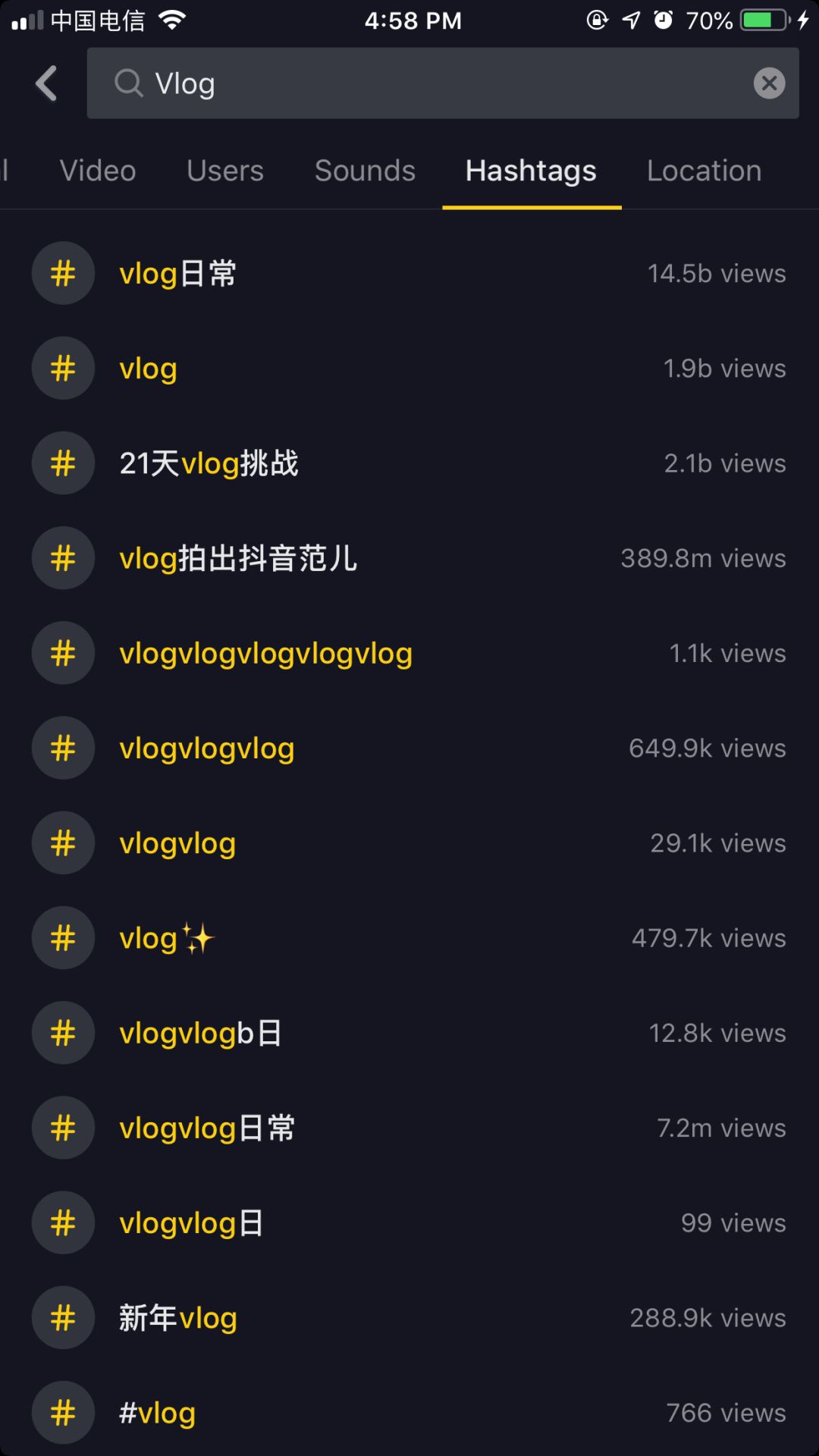Switch to the Sounds tab

(365, 171)
